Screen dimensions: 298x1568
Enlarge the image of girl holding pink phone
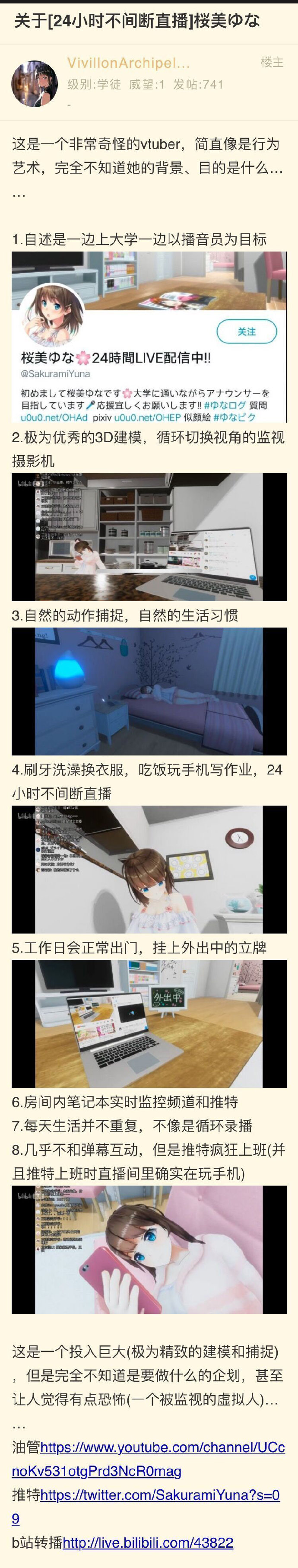[x=149, y=1249]
